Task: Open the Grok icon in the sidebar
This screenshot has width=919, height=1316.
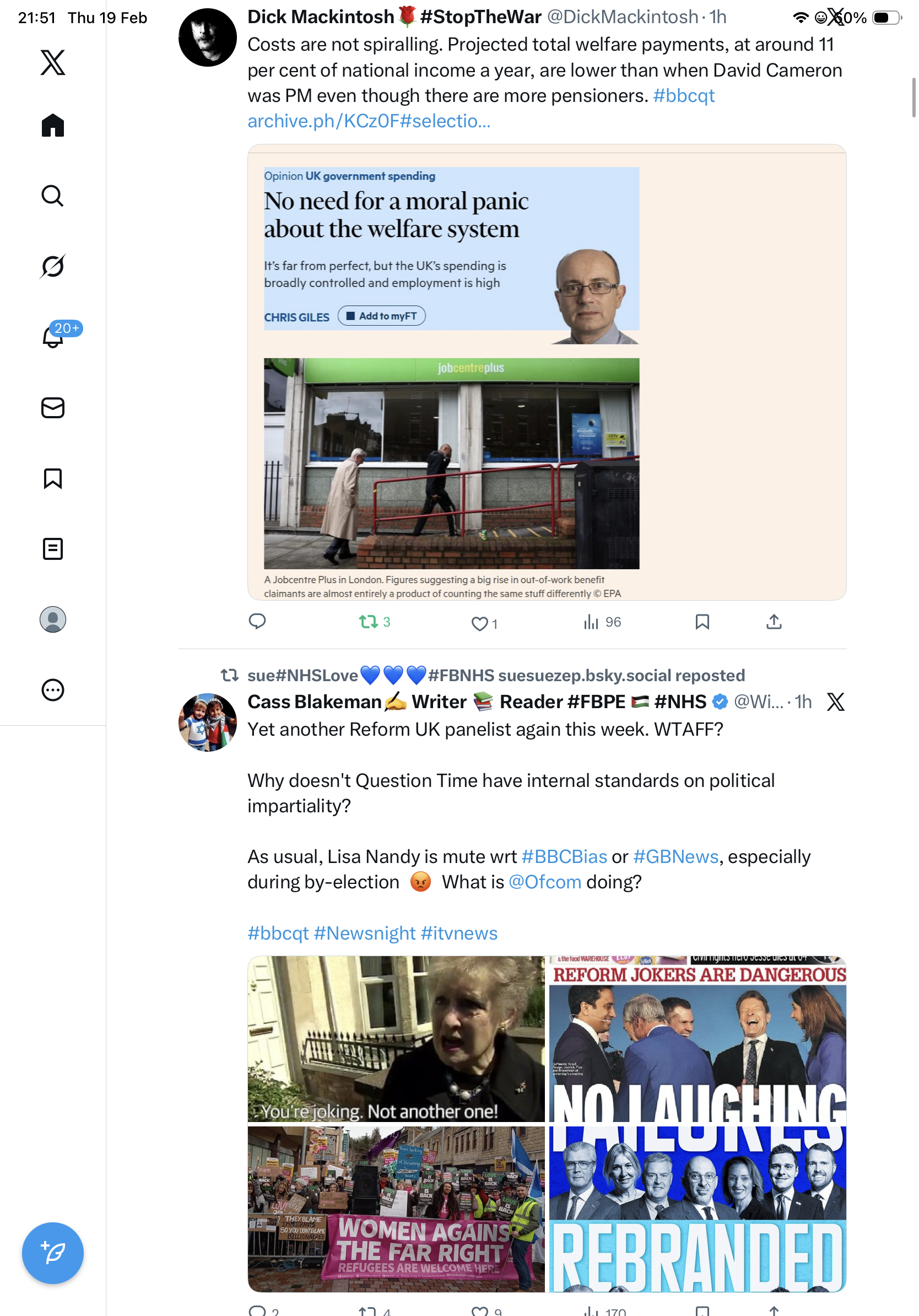Action: point(53,266)
